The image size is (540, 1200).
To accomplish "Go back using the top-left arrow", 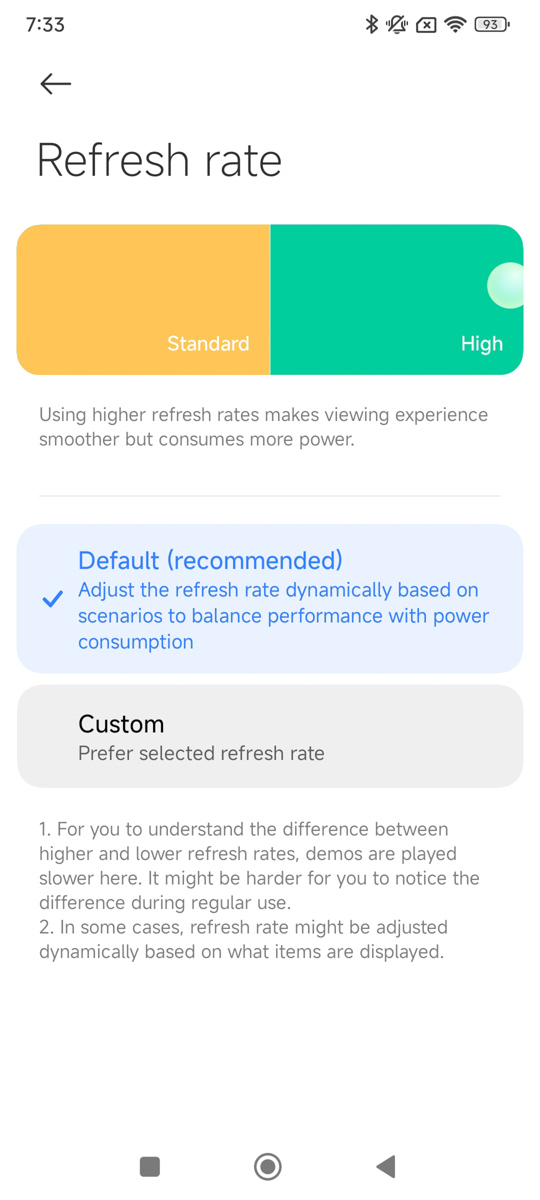I will pos(56,84).
